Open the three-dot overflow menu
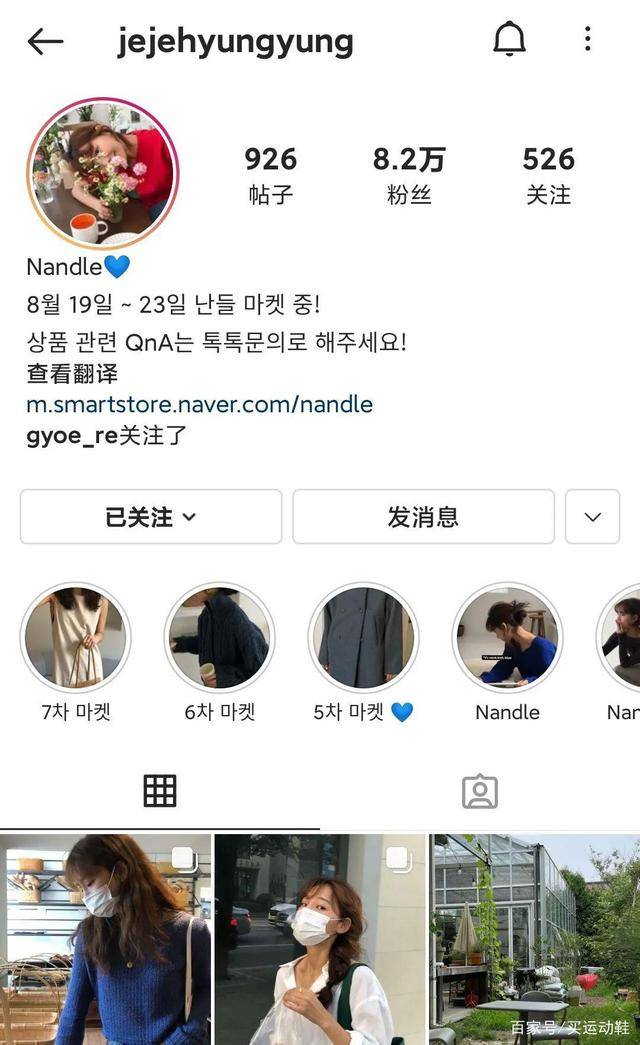640x1045 pixels. [587, 39]
